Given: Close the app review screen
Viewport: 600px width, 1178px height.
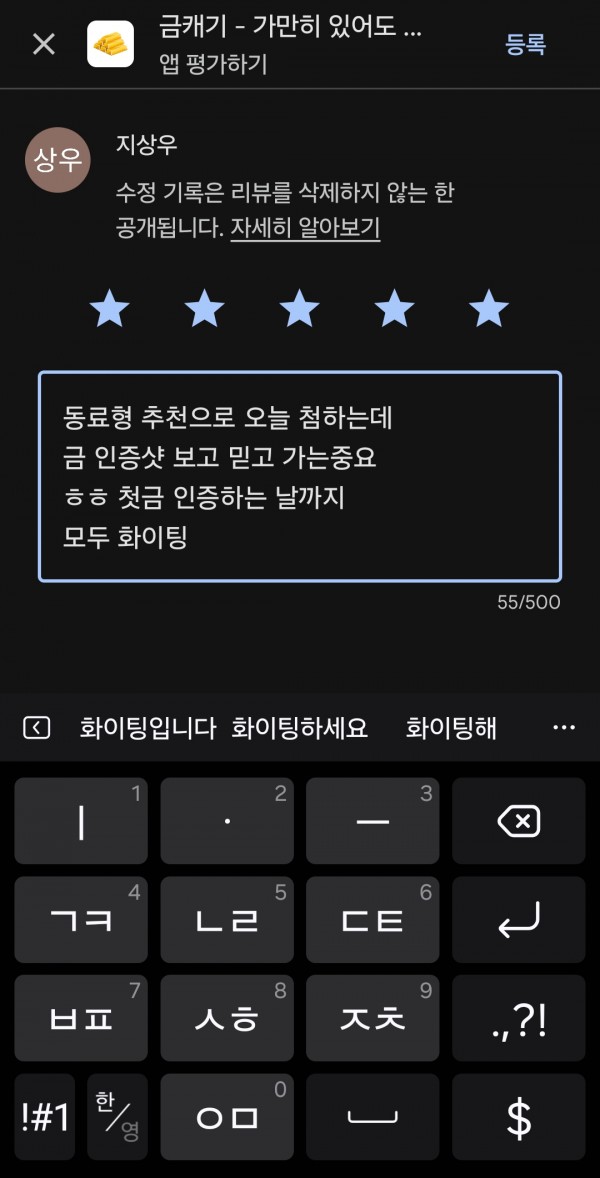Looking at the screenshot, I should [44, 44].
